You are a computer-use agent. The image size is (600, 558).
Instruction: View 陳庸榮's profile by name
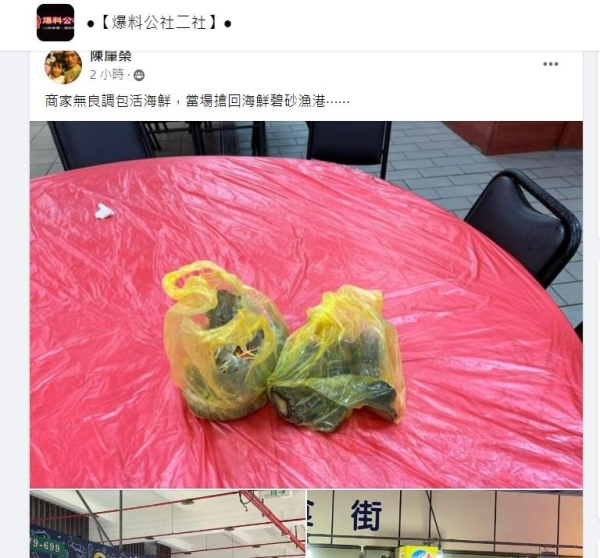point(111,57)
